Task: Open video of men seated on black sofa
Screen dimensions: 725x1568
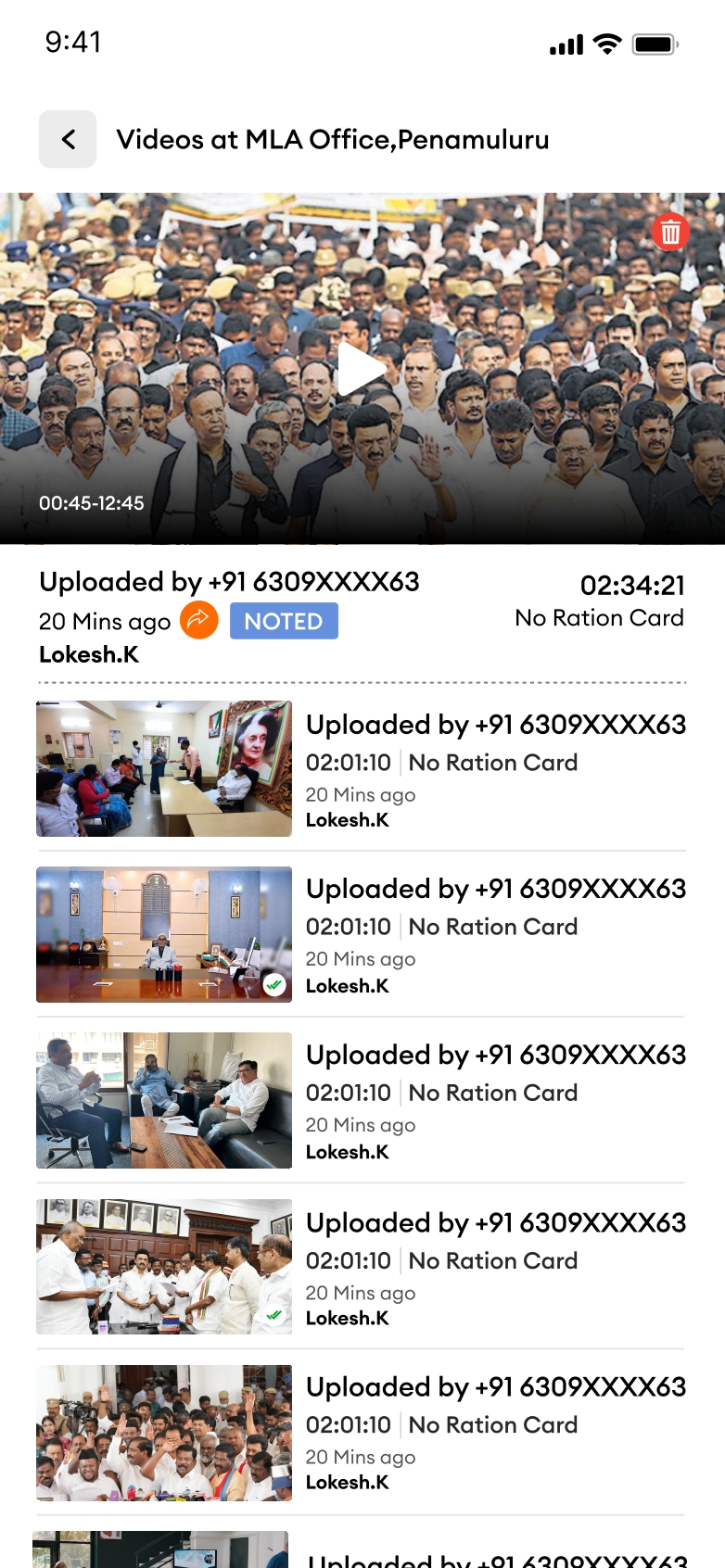Action: 164,1100
